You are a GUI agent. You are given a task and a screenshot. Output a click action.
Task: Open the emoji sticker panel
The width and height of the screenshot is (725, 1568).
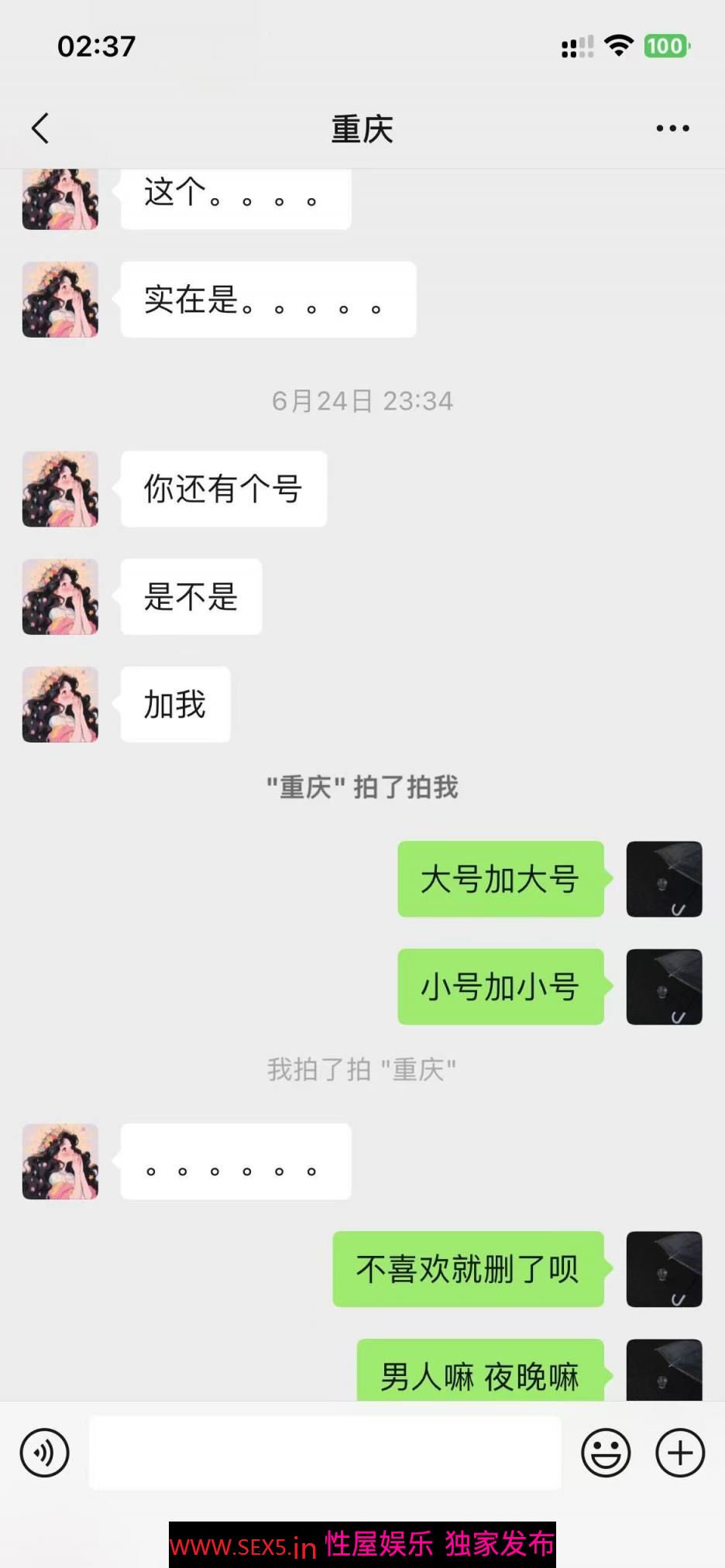606,1453
